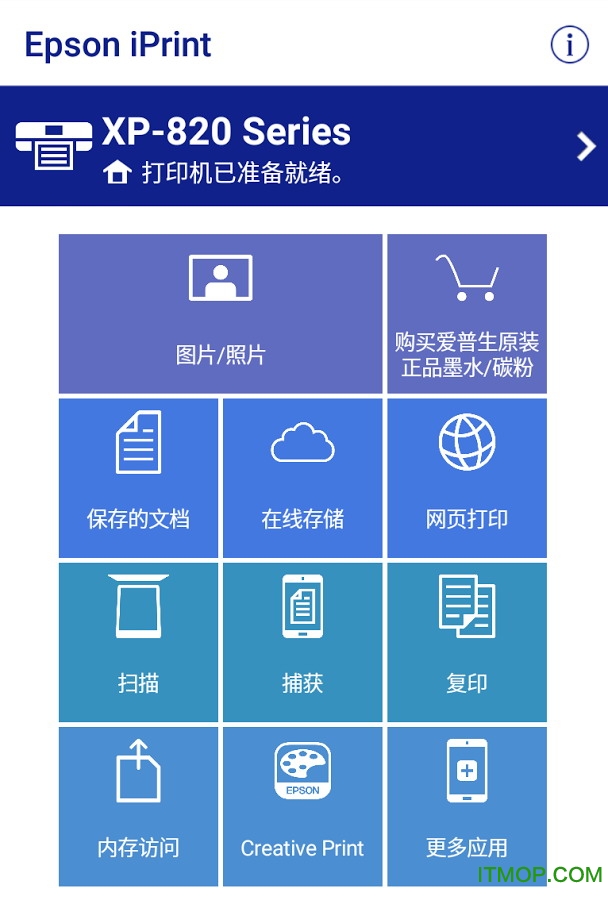
Task: Open the info icon in the header
Action: click(569, 45)
